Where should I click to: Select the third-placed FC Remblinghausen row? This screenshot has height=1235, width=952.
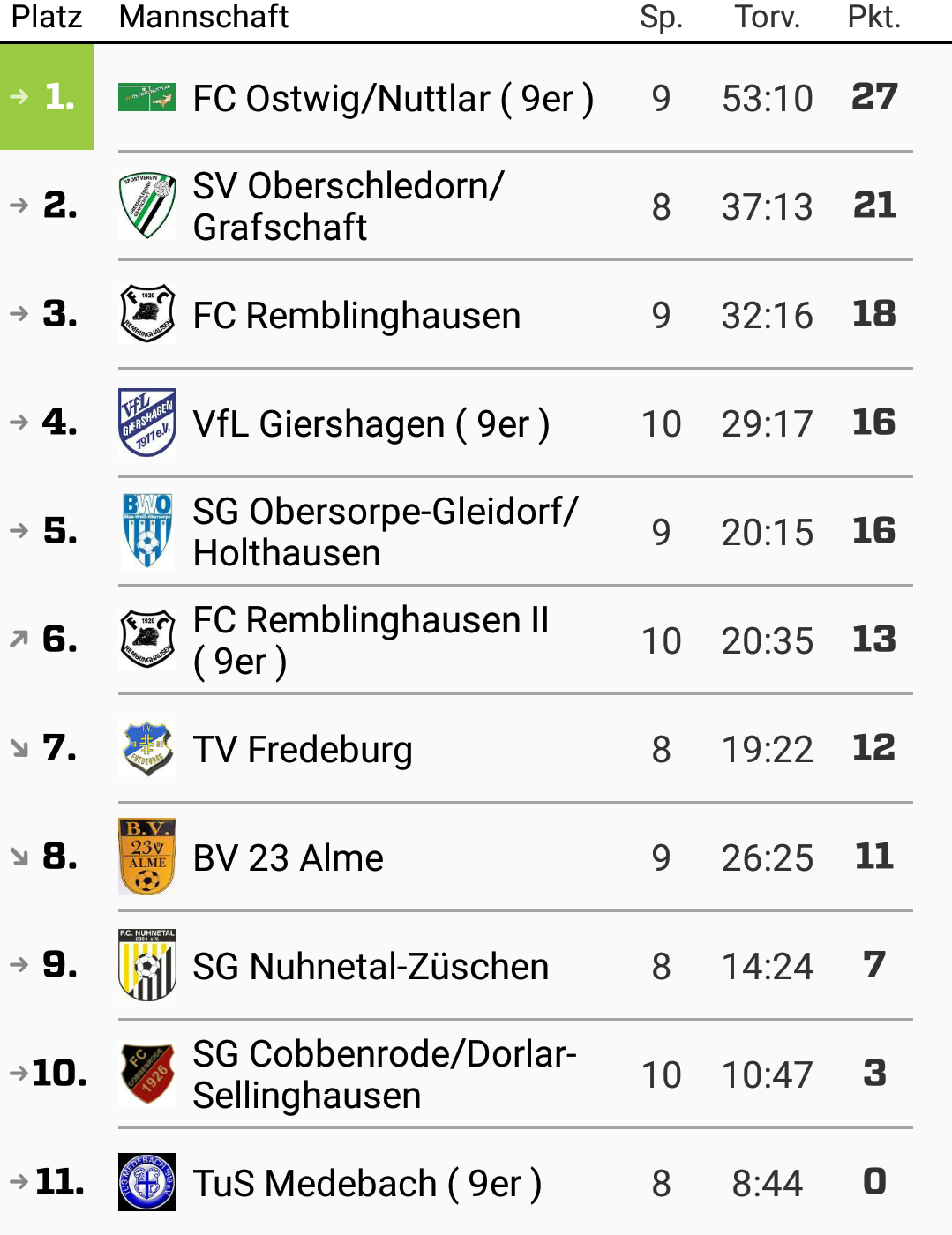tap(476, 314)
